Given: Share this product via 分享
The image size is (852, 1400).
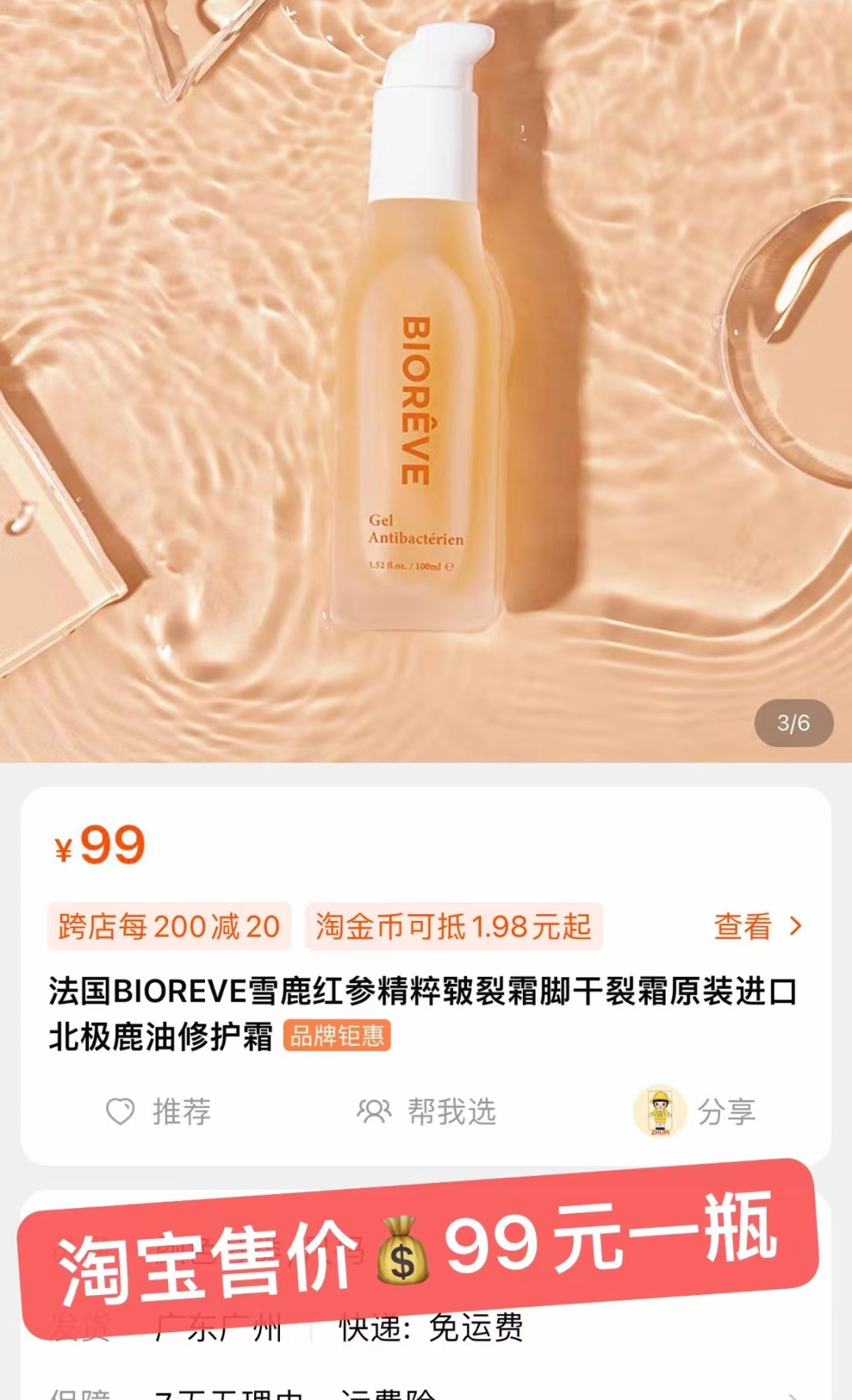Looking at the screenshot, I should point(696,1112).
